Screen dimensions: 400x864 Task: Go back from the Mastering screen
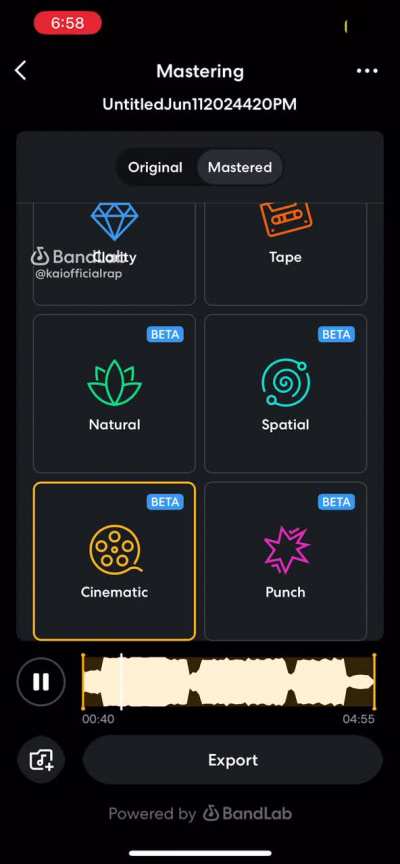(20, 71)
